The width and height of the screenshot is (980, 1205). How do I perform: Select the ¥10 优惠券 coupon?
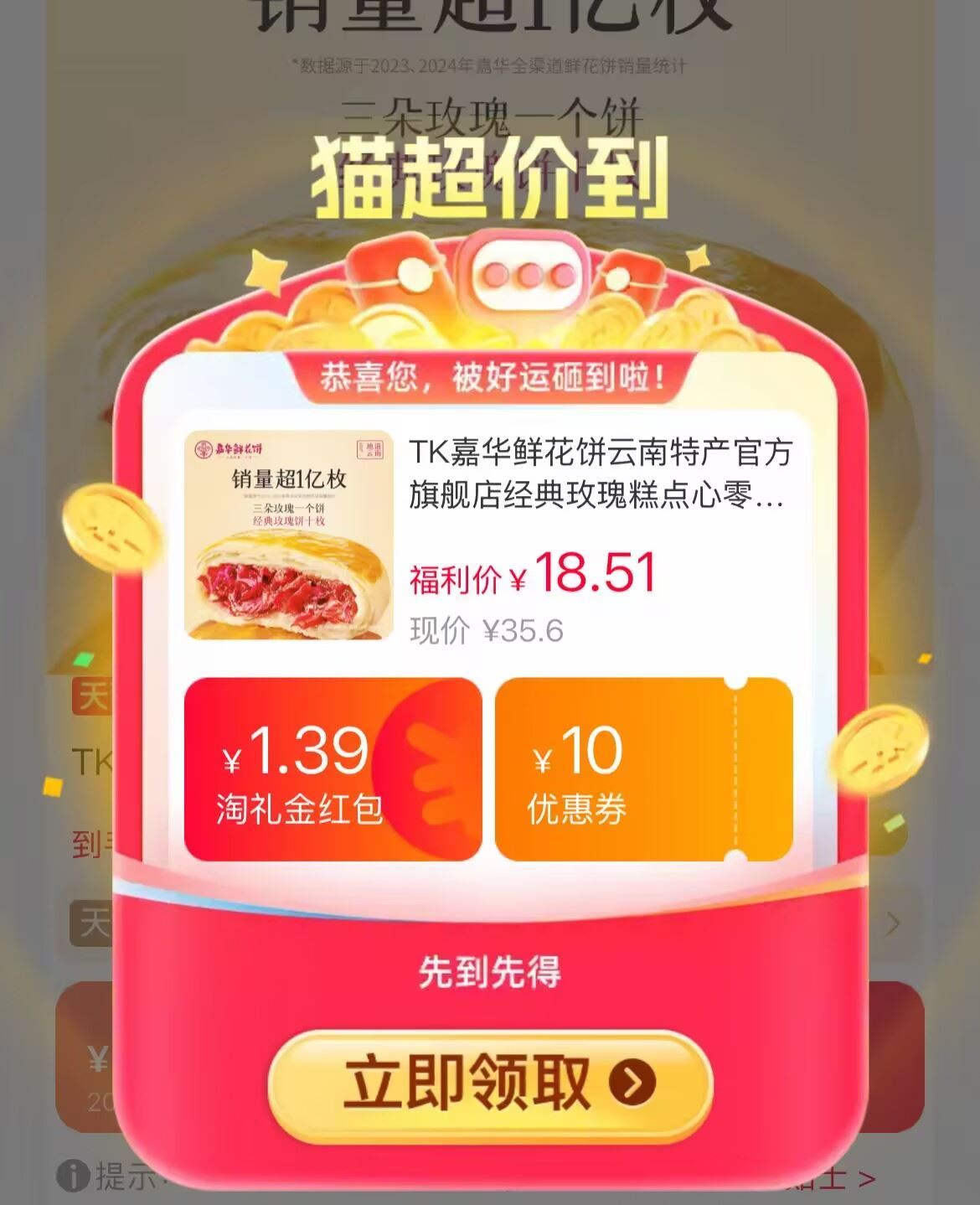click(x=642, y=769)
